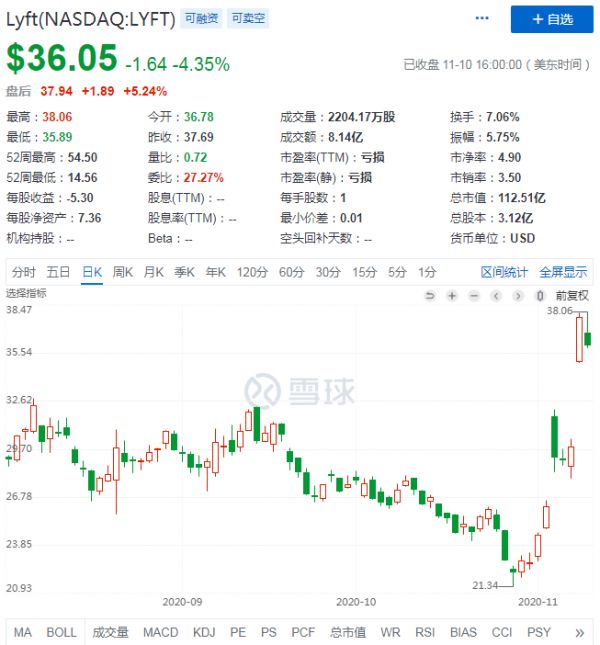
Task: Switch chart to 五日 view
Action: click(x=58, y=272)
